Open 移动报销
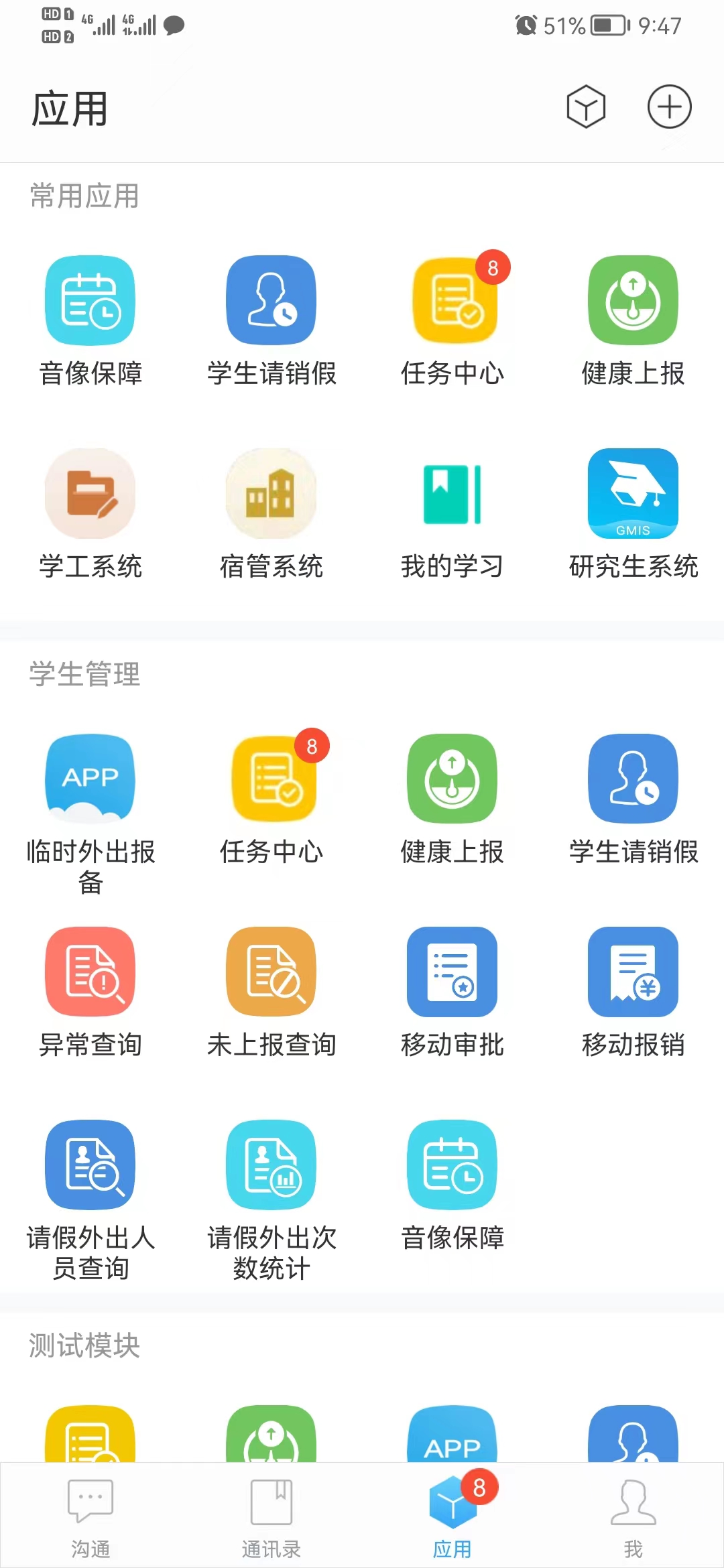The height and width of the screenshot is (1568, 724). point(633,972)
